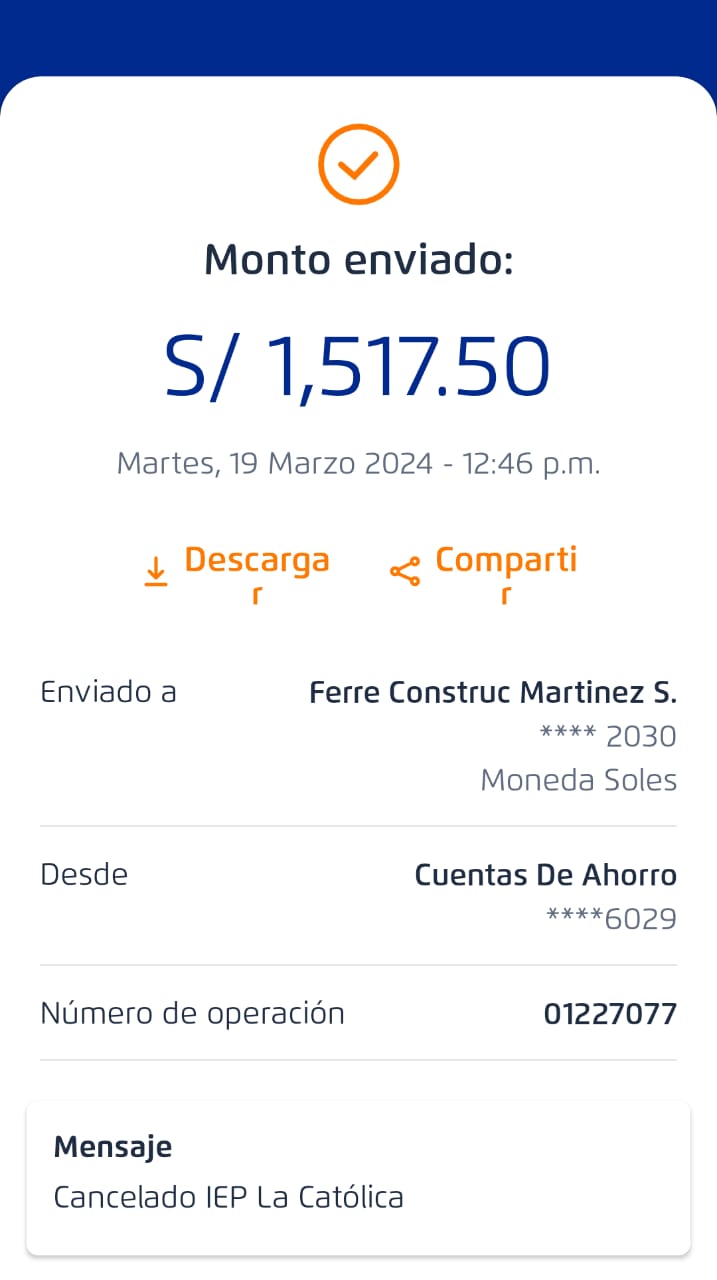Download the transfer receipt with Descargar
The width and height of the screenshot is (717, 1280).
click(238, 570)
